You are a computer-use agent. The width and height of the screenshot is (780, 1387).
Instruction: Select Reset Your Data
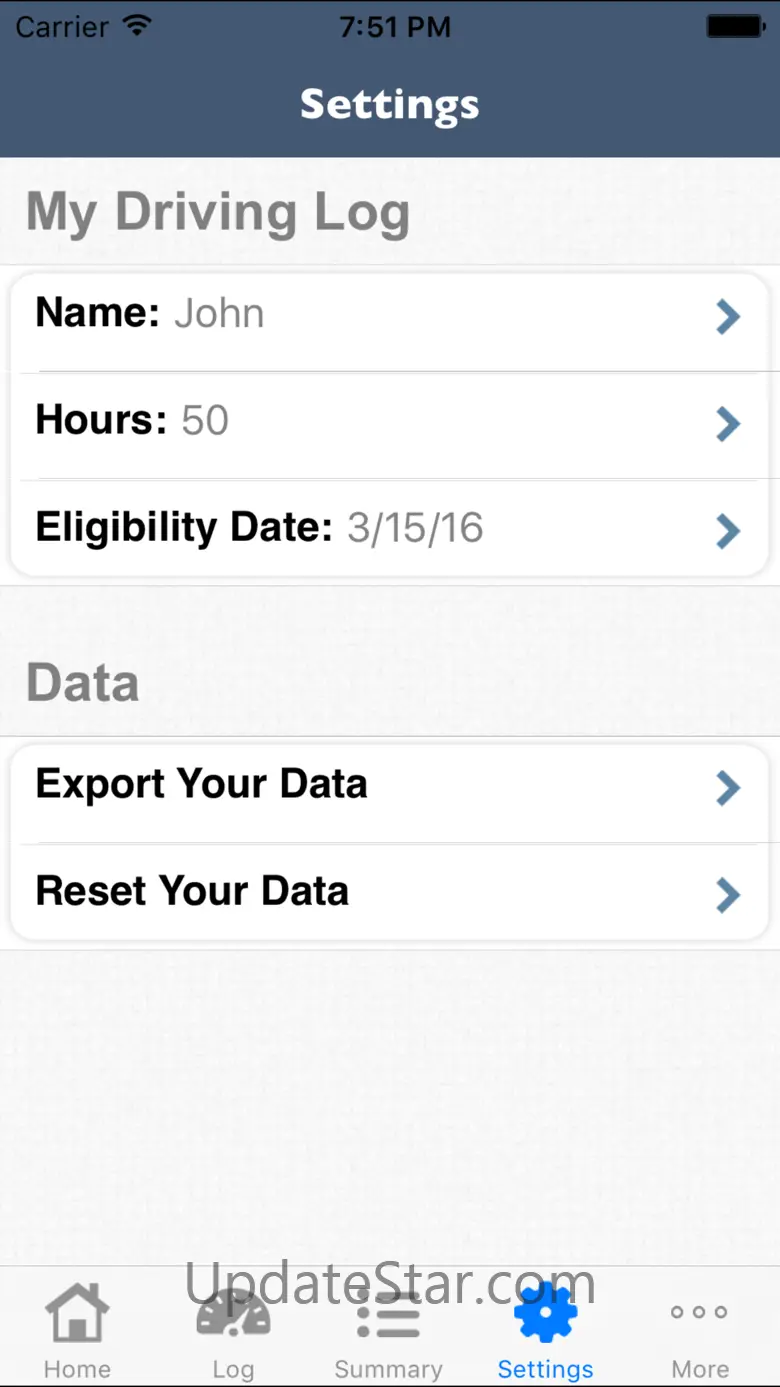(389, 892)
